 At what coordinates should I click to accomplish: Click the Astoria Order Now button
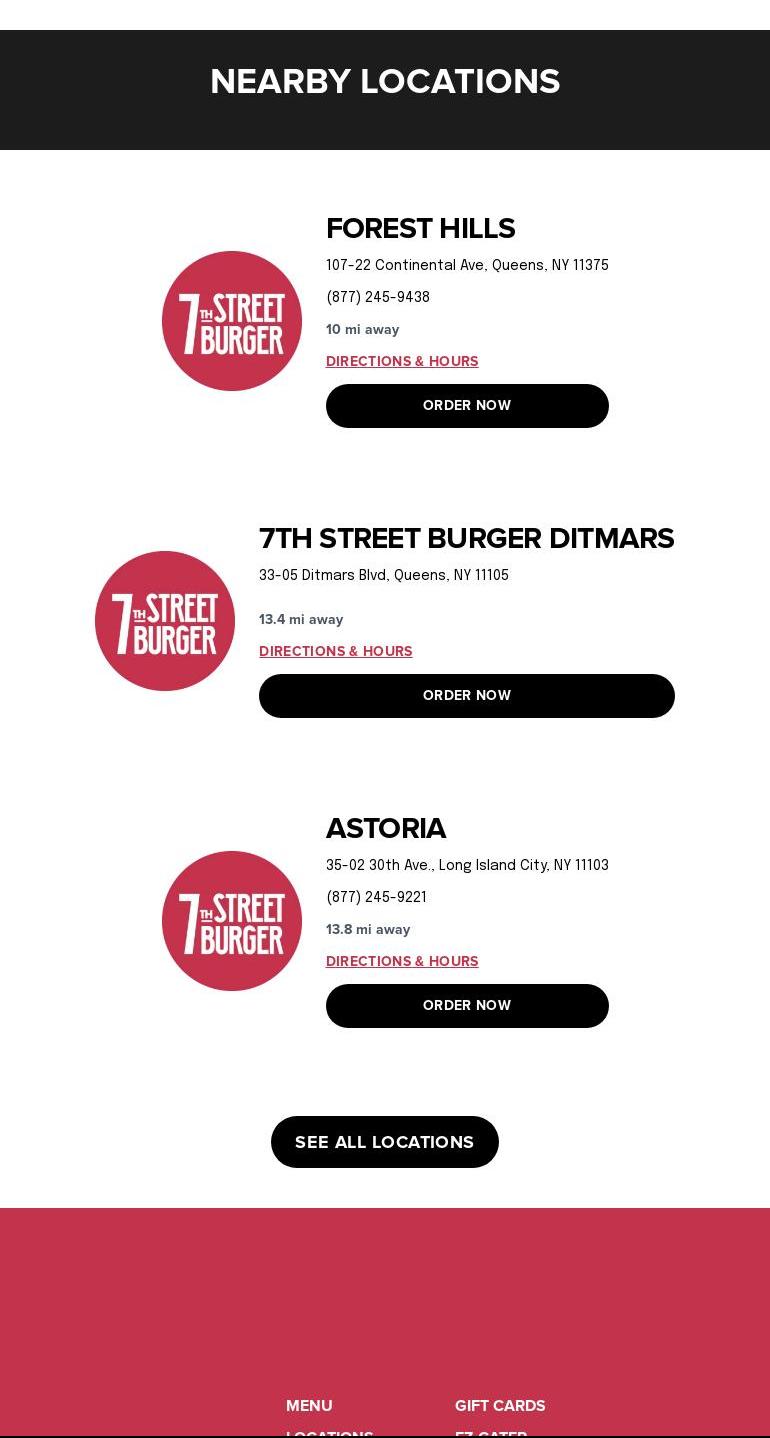point(467,1005)
